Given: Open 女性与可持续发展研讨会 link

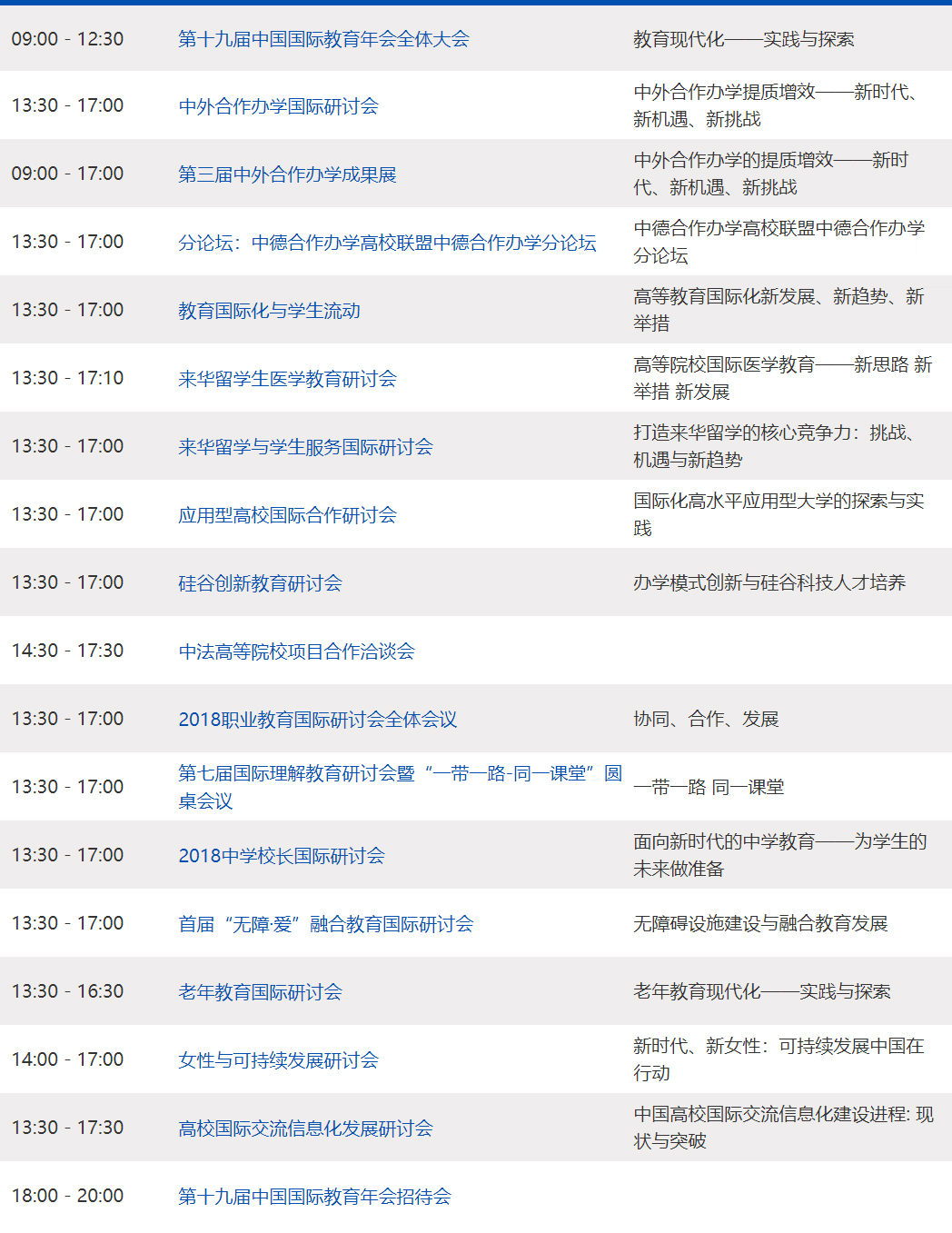Looking at the screenshot, I should point(278,1060).
